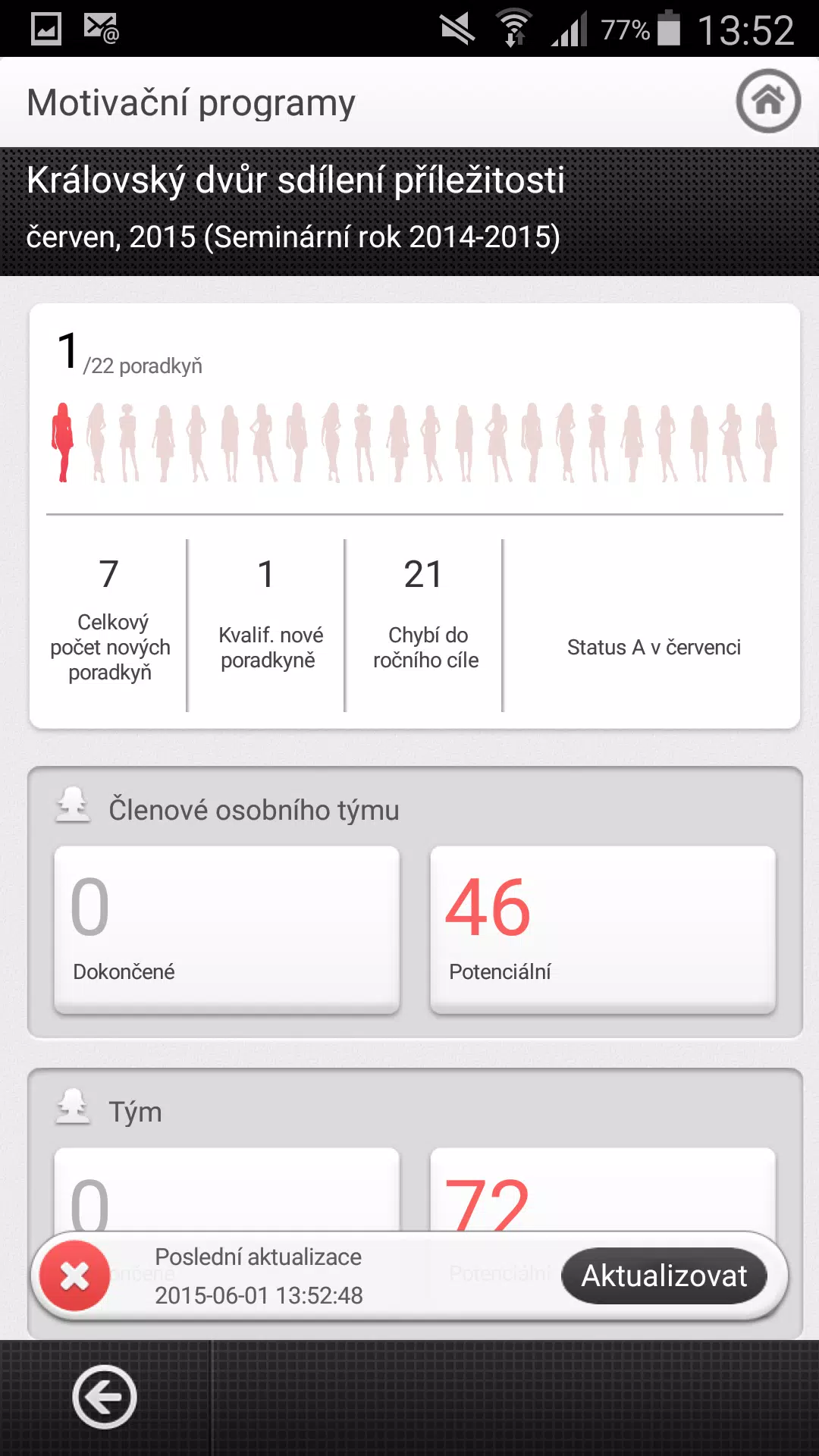Dismiss the last update banner
The height and width of the screenshot is (1456, 819).
click(x=74, y=1276)
